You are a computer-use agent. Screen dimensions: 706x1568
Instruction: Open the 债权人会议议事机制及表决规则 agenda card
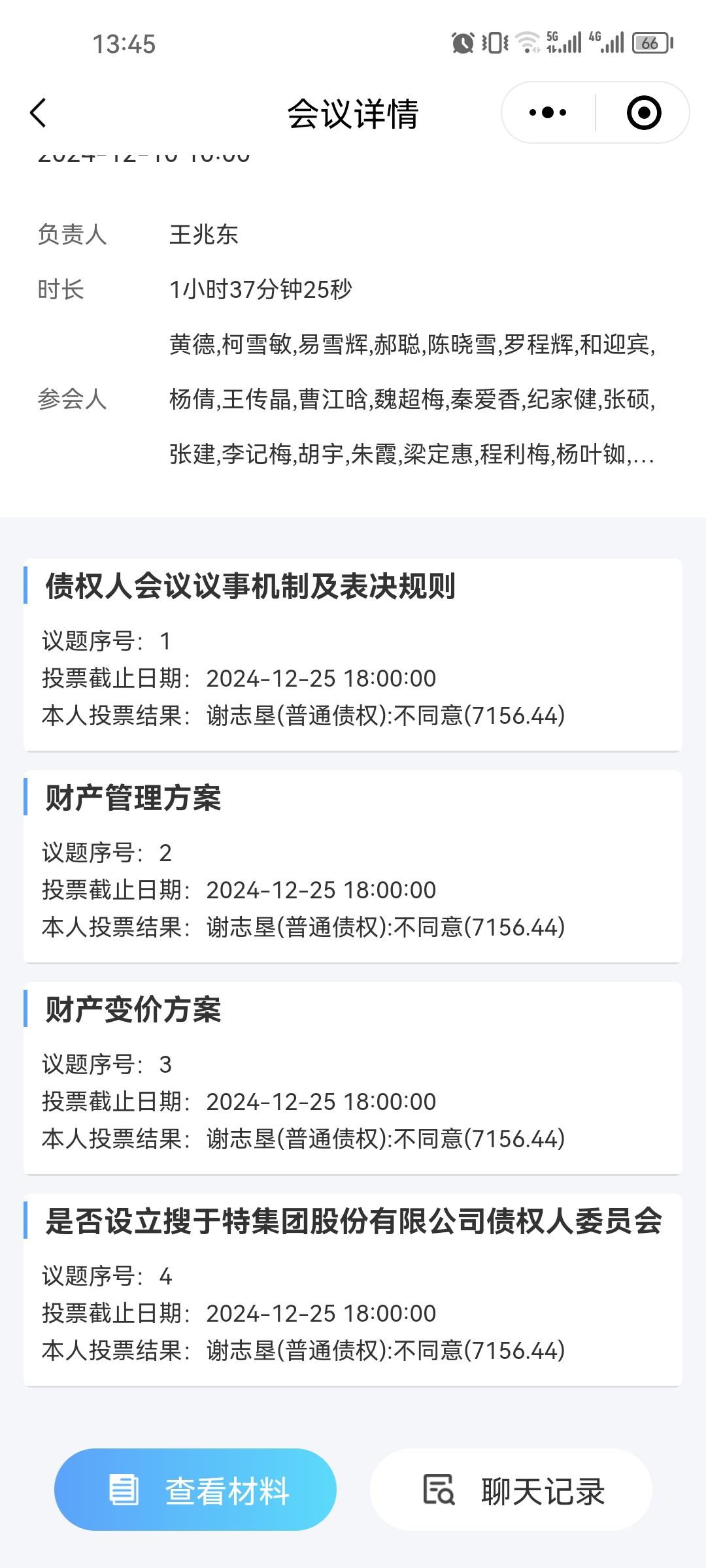[x=353, y=655]
